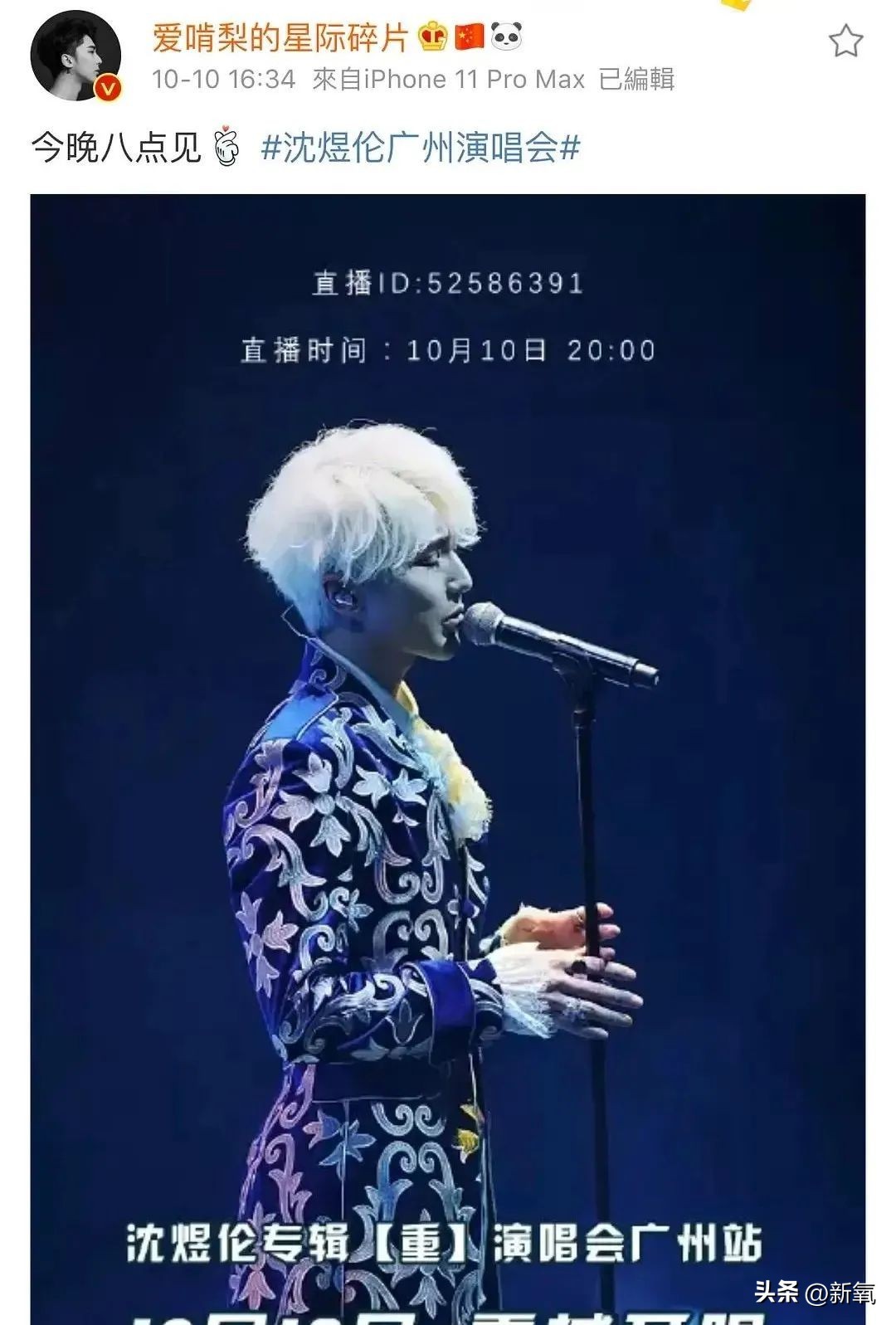Open the #沈煜伦广州演唱会# hashtag topic
896x1325 pixels.
pos(420,149)
